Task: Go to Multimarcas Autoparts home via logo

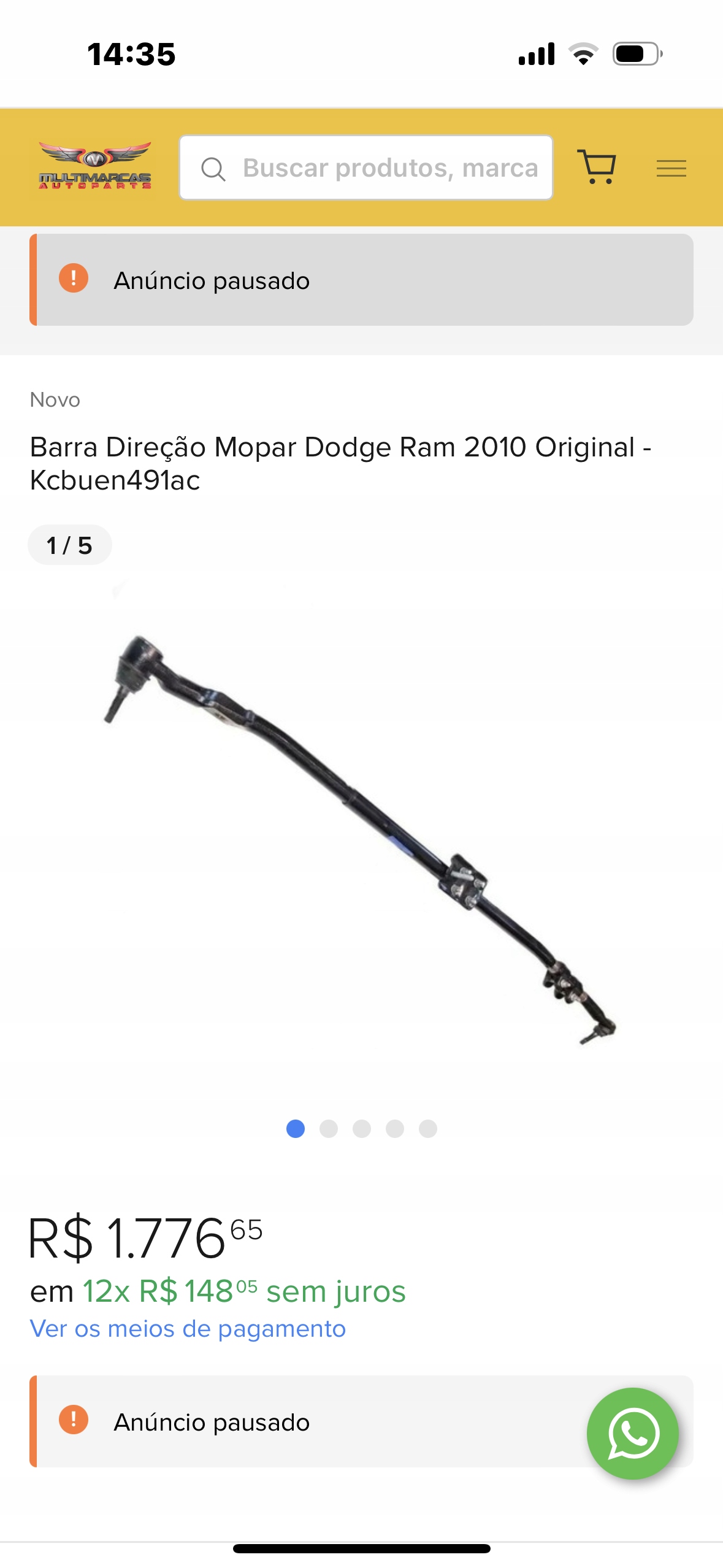Action: (95, 166)
